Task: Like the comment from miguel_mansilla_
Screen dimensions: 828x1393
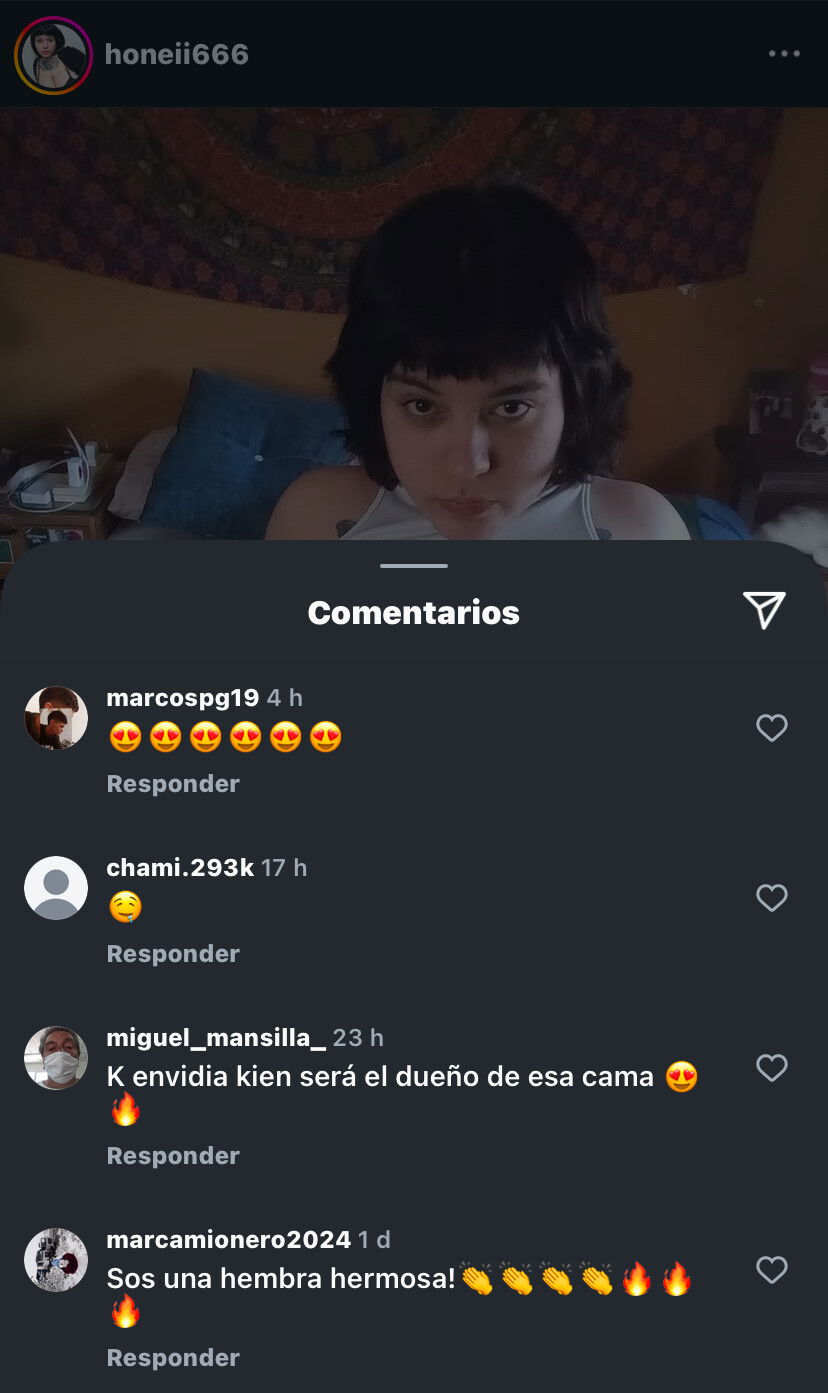Action: [x=771, y=1068]
